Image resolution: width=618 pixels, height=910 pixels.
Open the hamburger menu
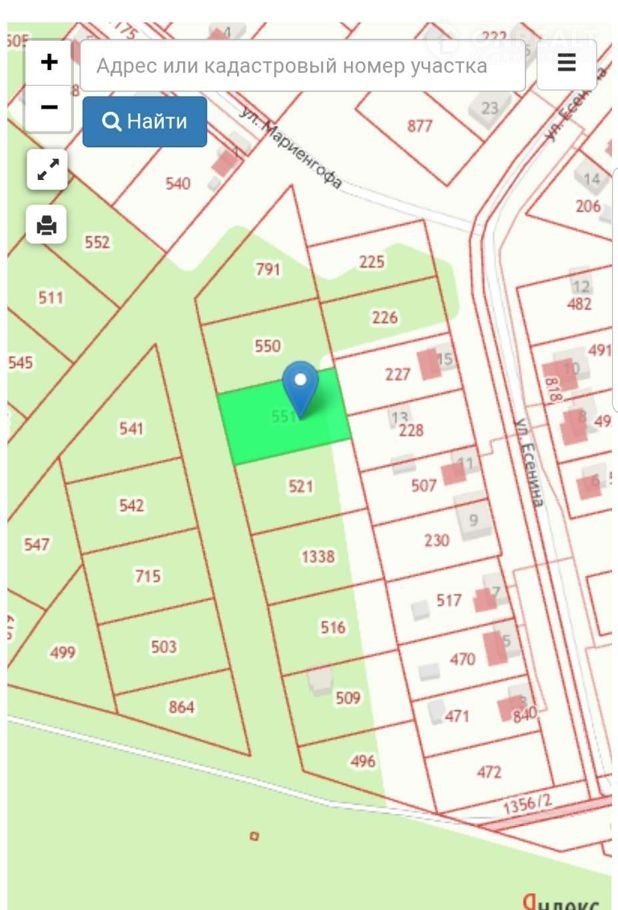coord(566,65)
